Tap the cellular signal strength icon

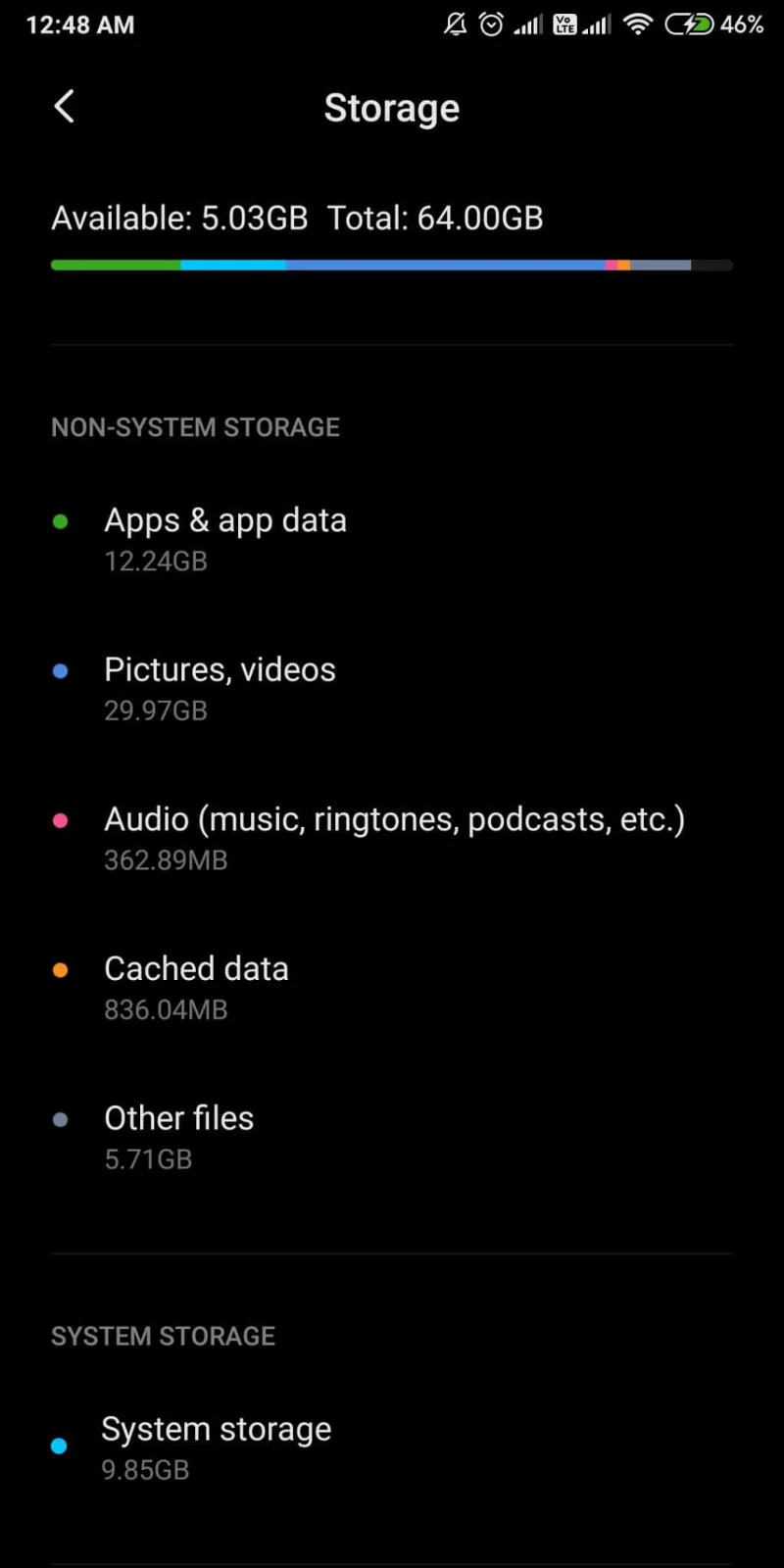(x=526, y=24)
